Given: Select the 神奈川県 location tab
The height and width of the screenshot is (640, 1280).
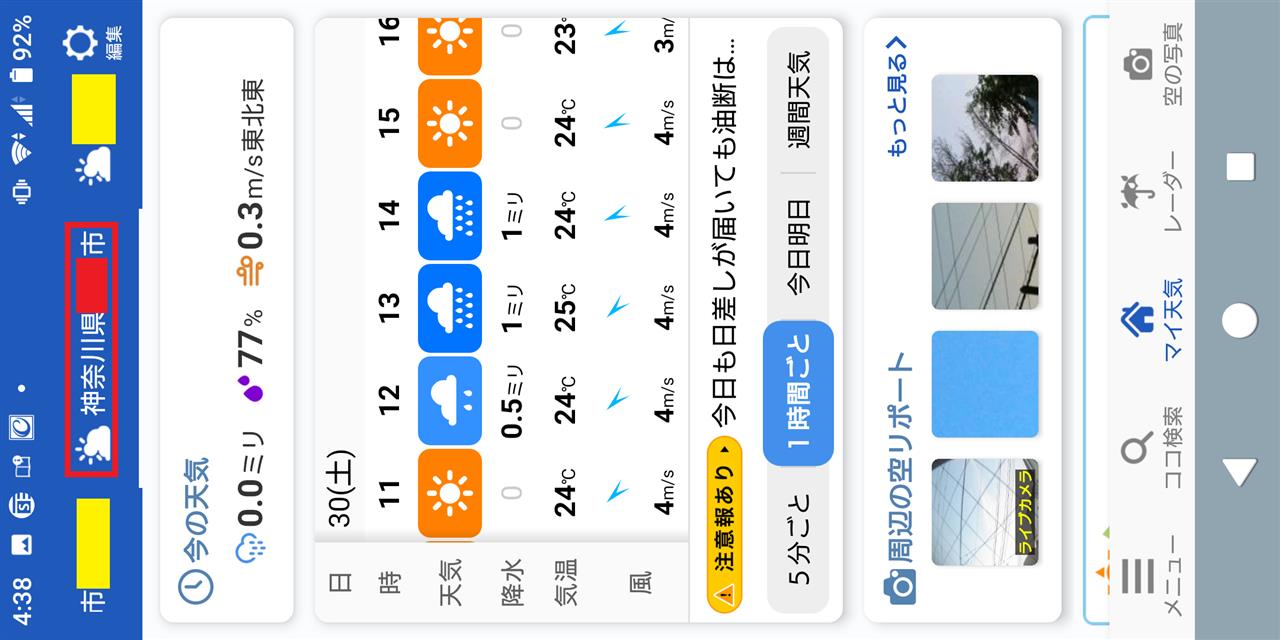Looking at the screenshot, I should pos(93,350).
